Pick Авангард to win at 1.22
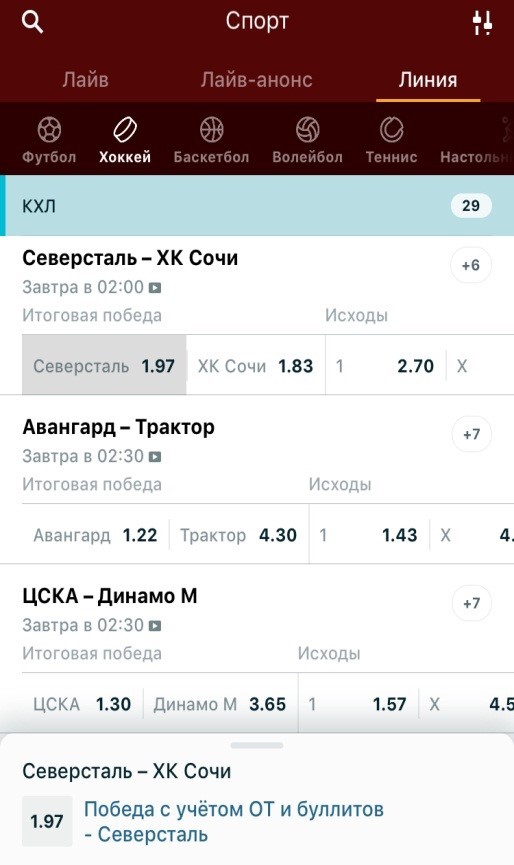 (x=95, y=535)
